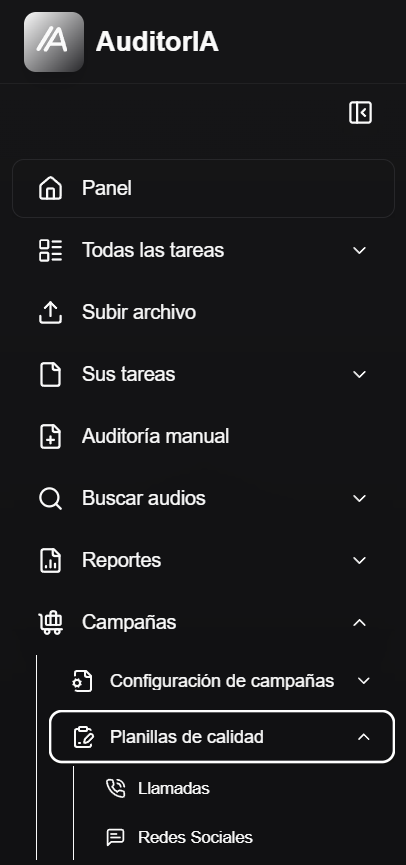Collapse the sidebar with the panel icon

click(360, 113)
